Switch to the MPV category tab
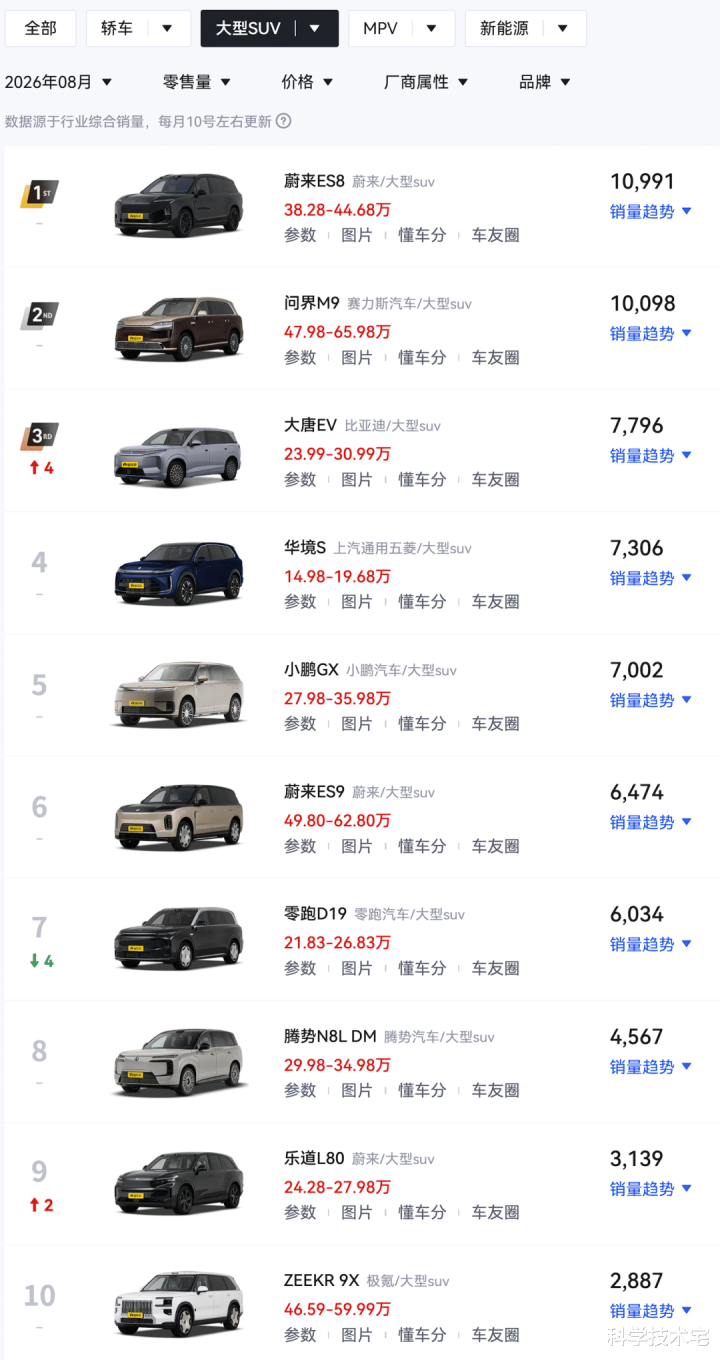This screenshot has width=720, height=1360. 401,29
